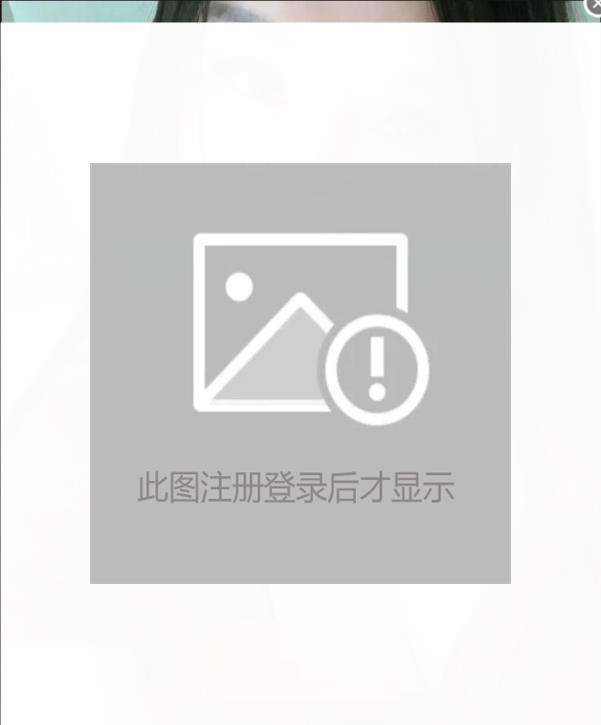The height and width of the screenshot is (725, 601).
Task: Close the image lightbox overlay
Action: pyautogui.click(x=594, y=6)
